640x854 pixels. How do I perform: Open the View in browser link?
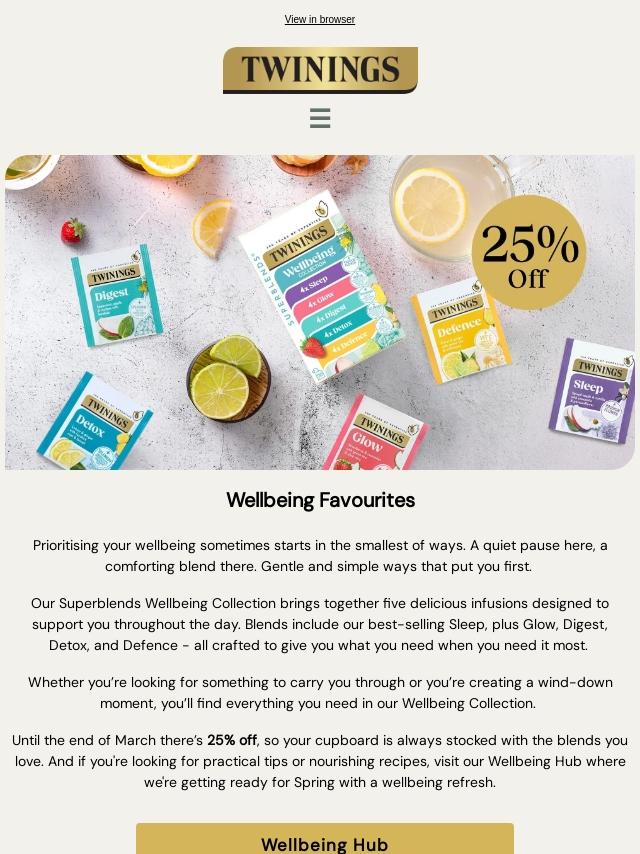(x=320, y=19)
